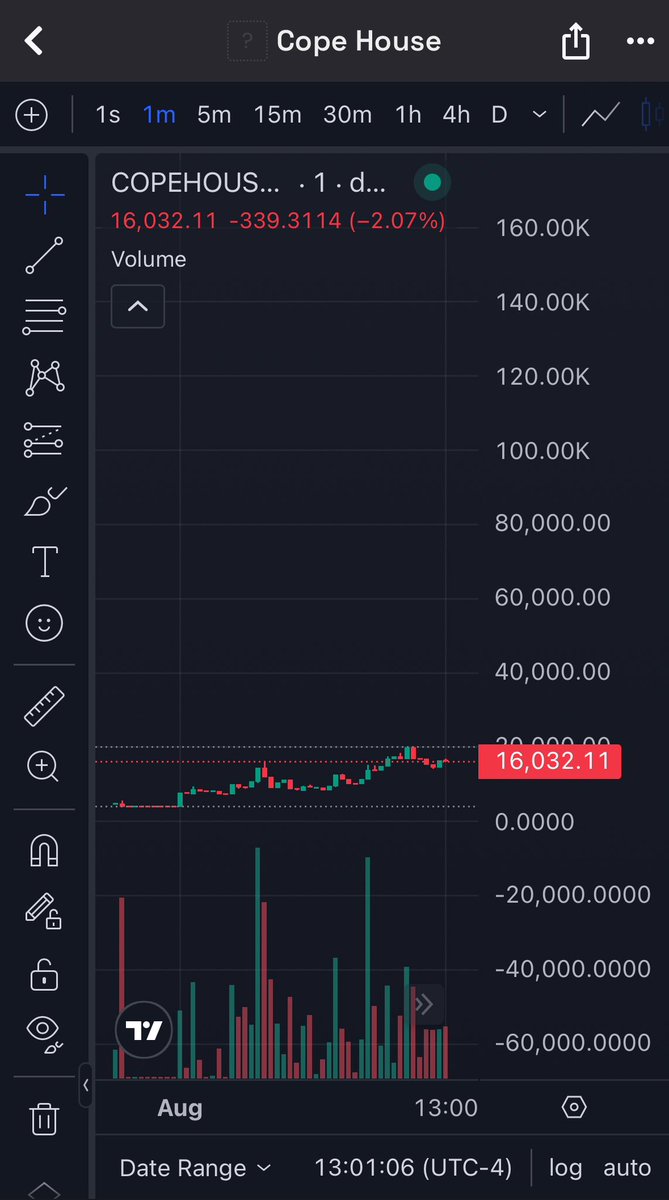The image size is (669, 1200).
Task: Switch to the daily D interval
Action: coord(499,115)
